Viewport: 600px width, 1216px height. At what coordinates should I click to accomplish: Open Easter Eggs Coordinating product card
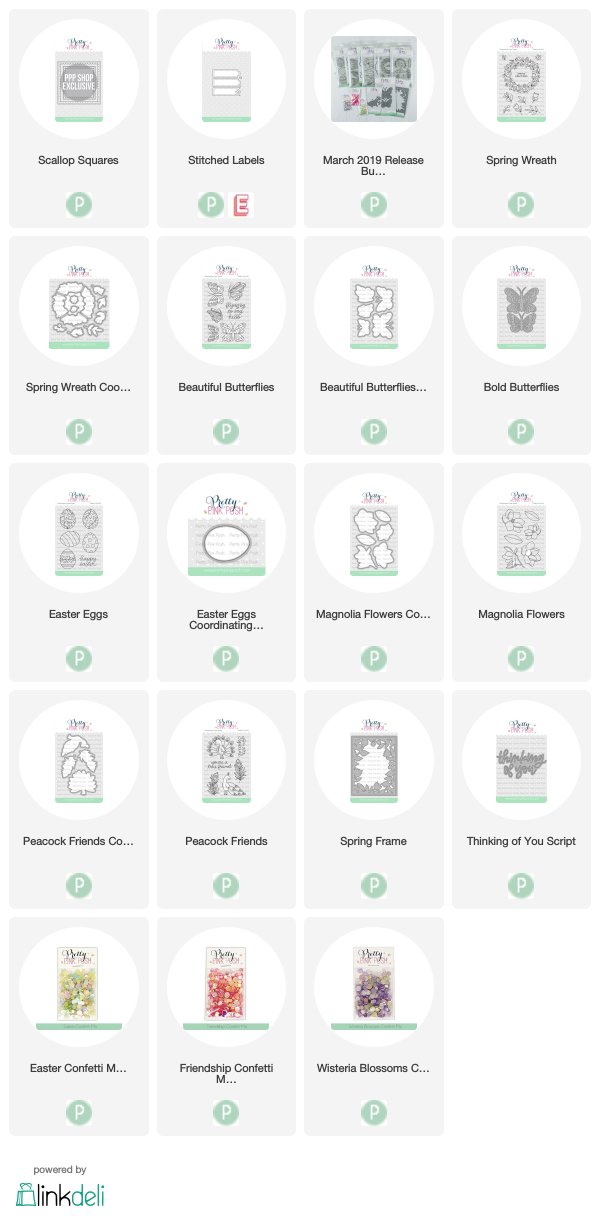click(226, 572)
